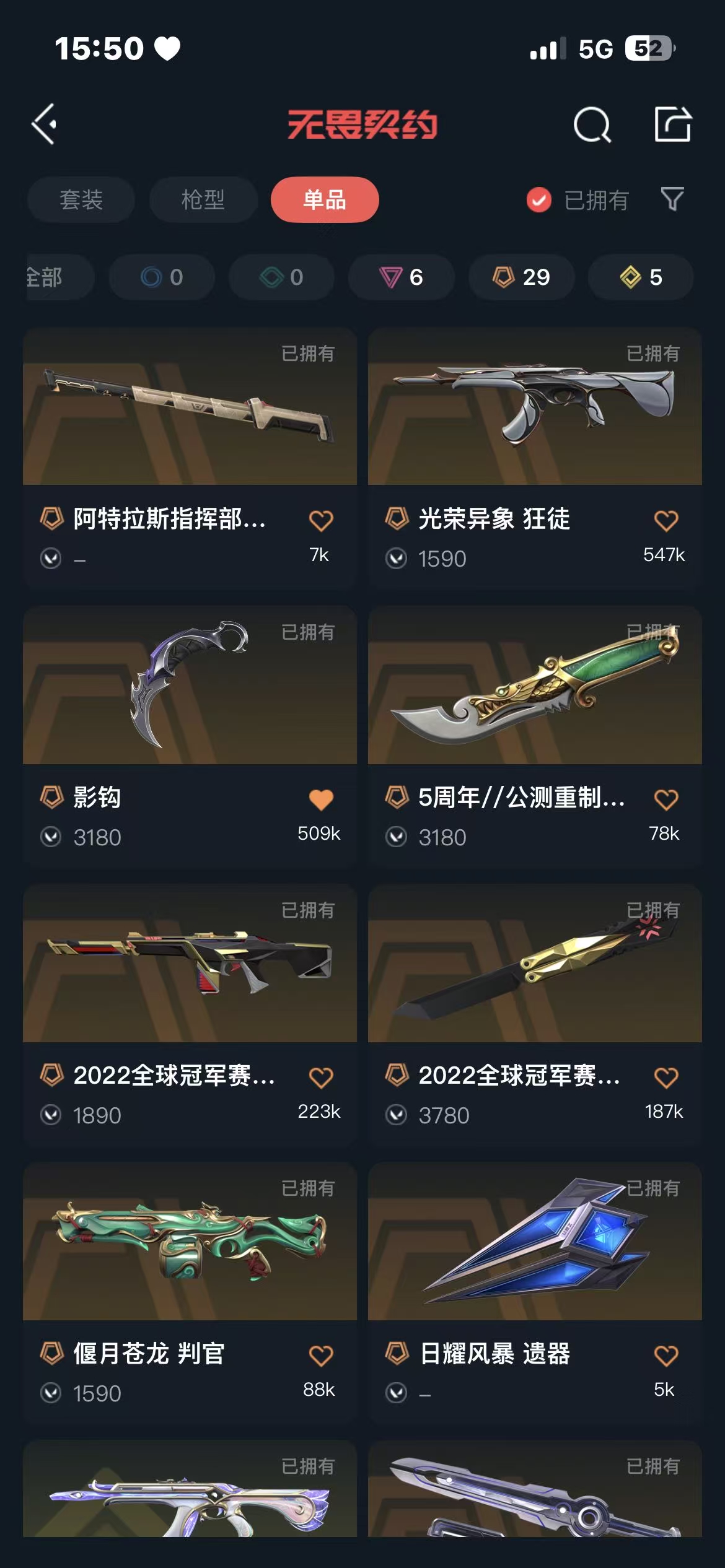Favorite the 2022全球冠军赛 skin priced 3780
The image size is (725, 1568).
tap(666, 1078)
